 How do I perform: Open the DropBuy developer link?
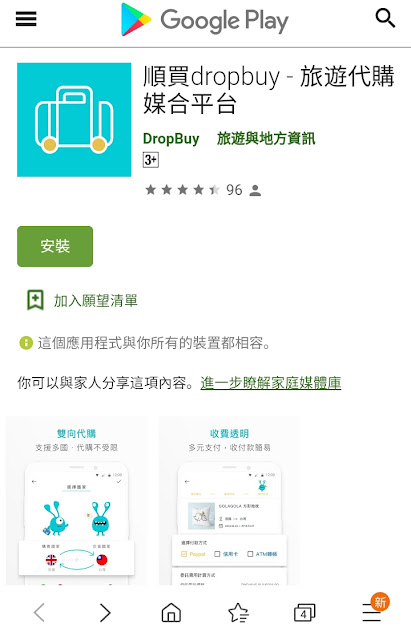[x=171, y=139]
